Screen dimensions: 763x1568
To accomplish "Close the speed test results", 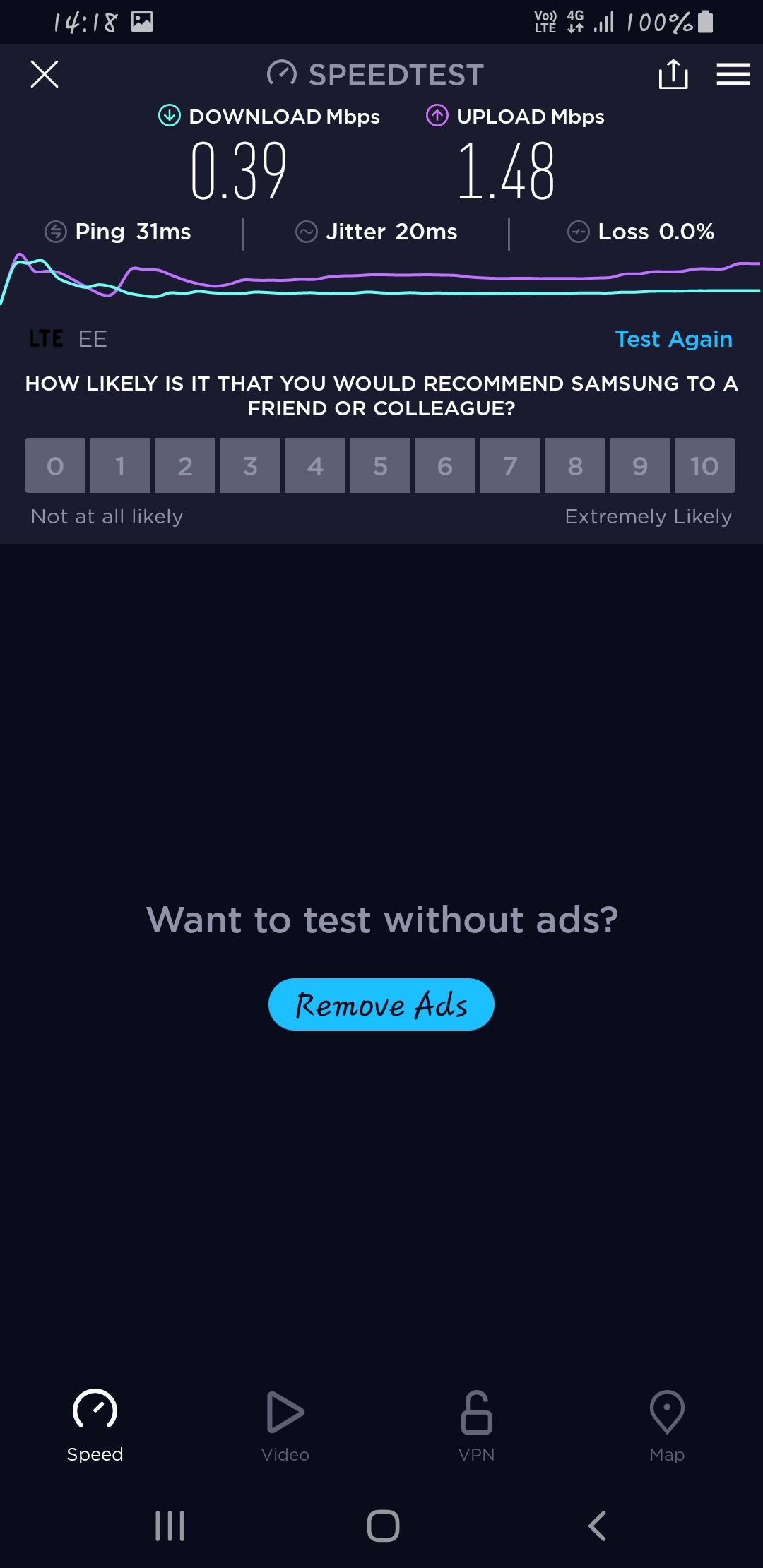I will point(45,74).
